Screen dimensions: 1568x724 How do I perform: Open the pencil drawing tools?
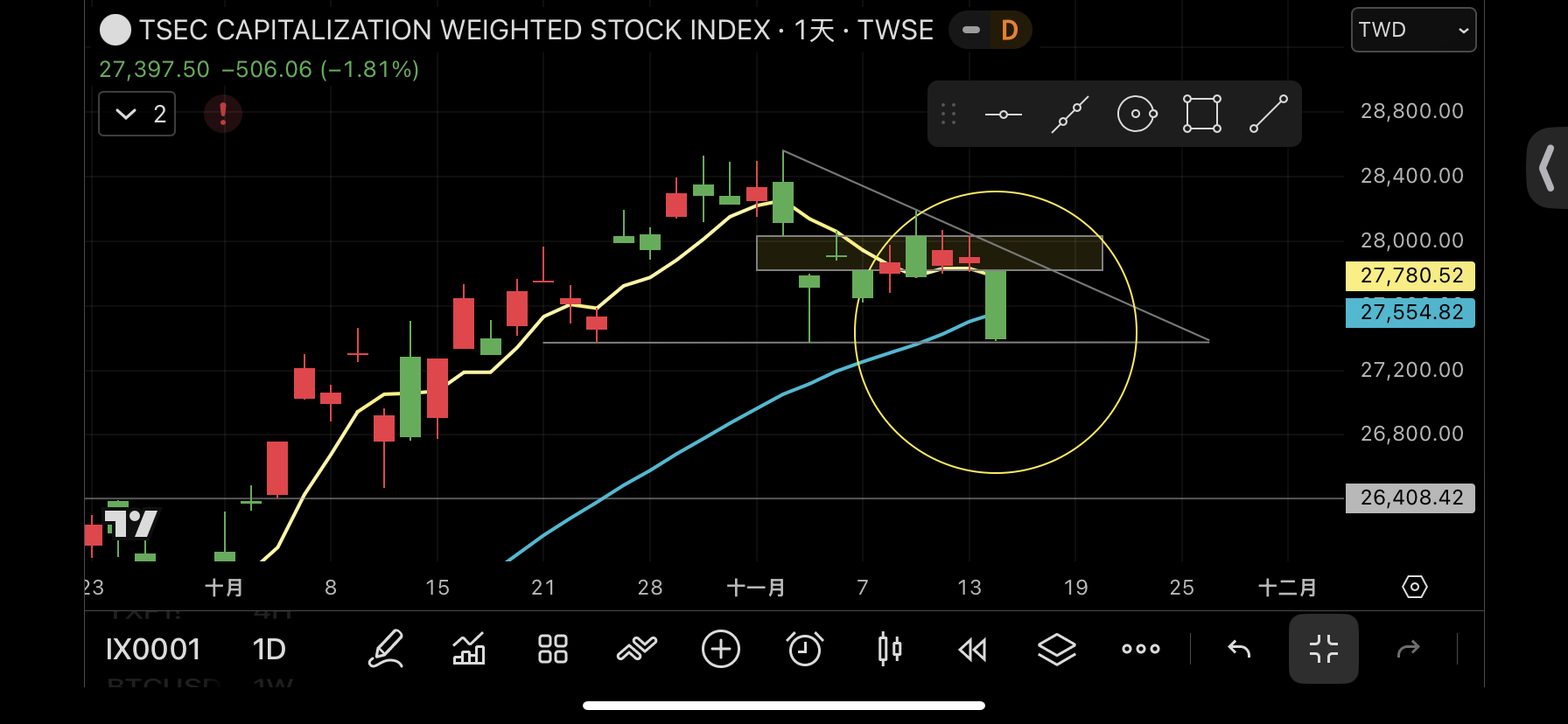[385, 649]
